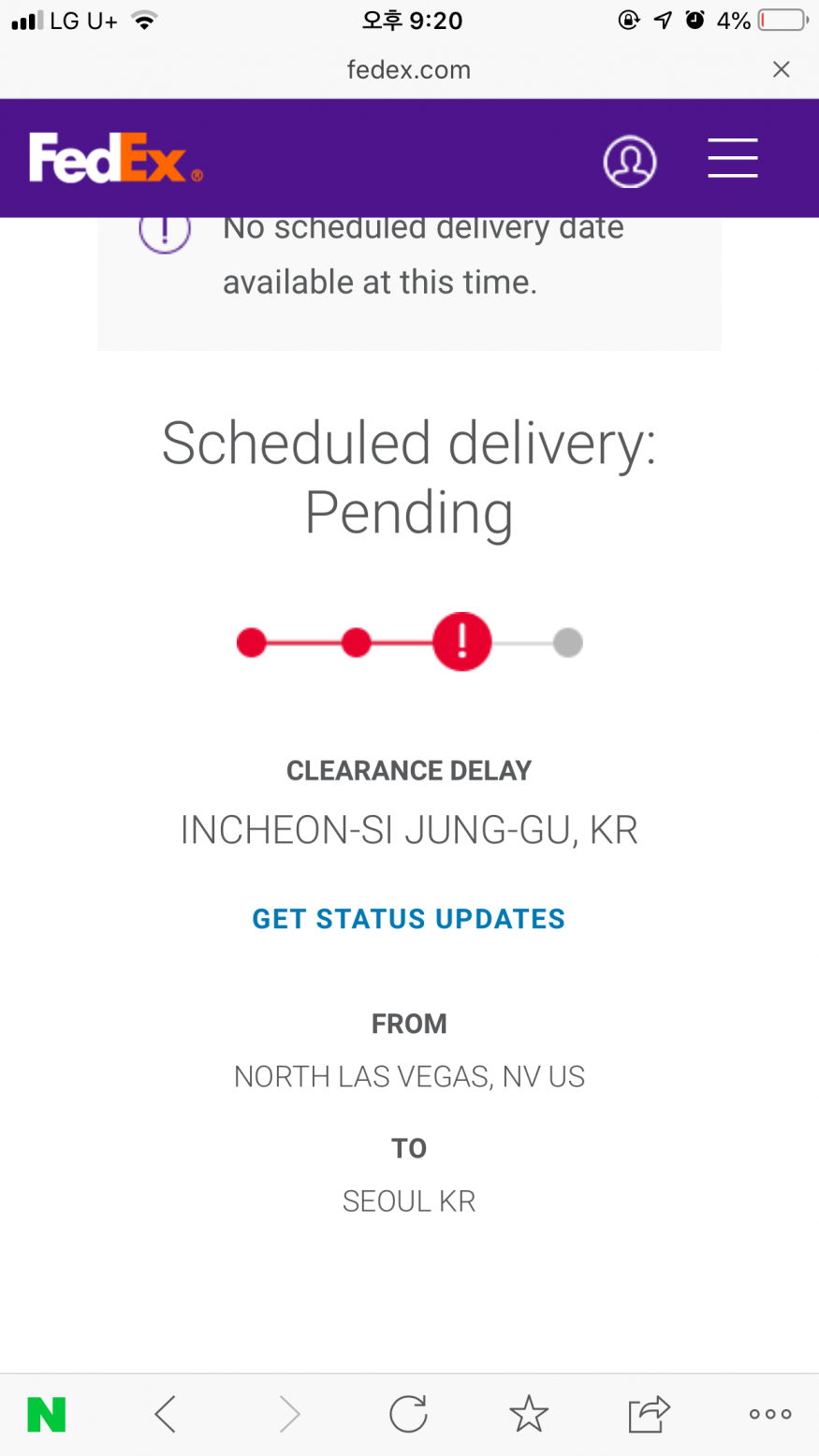Tap the Get Status Updates link

[409, 919]
